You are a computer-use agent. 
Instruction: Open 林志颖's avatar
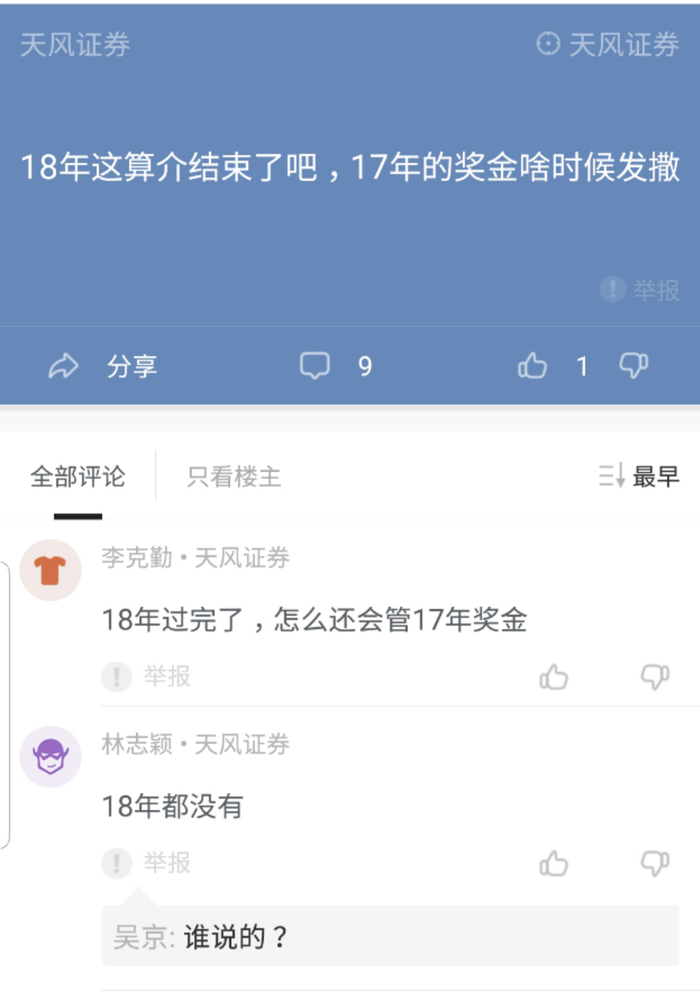tap(50, 757)
